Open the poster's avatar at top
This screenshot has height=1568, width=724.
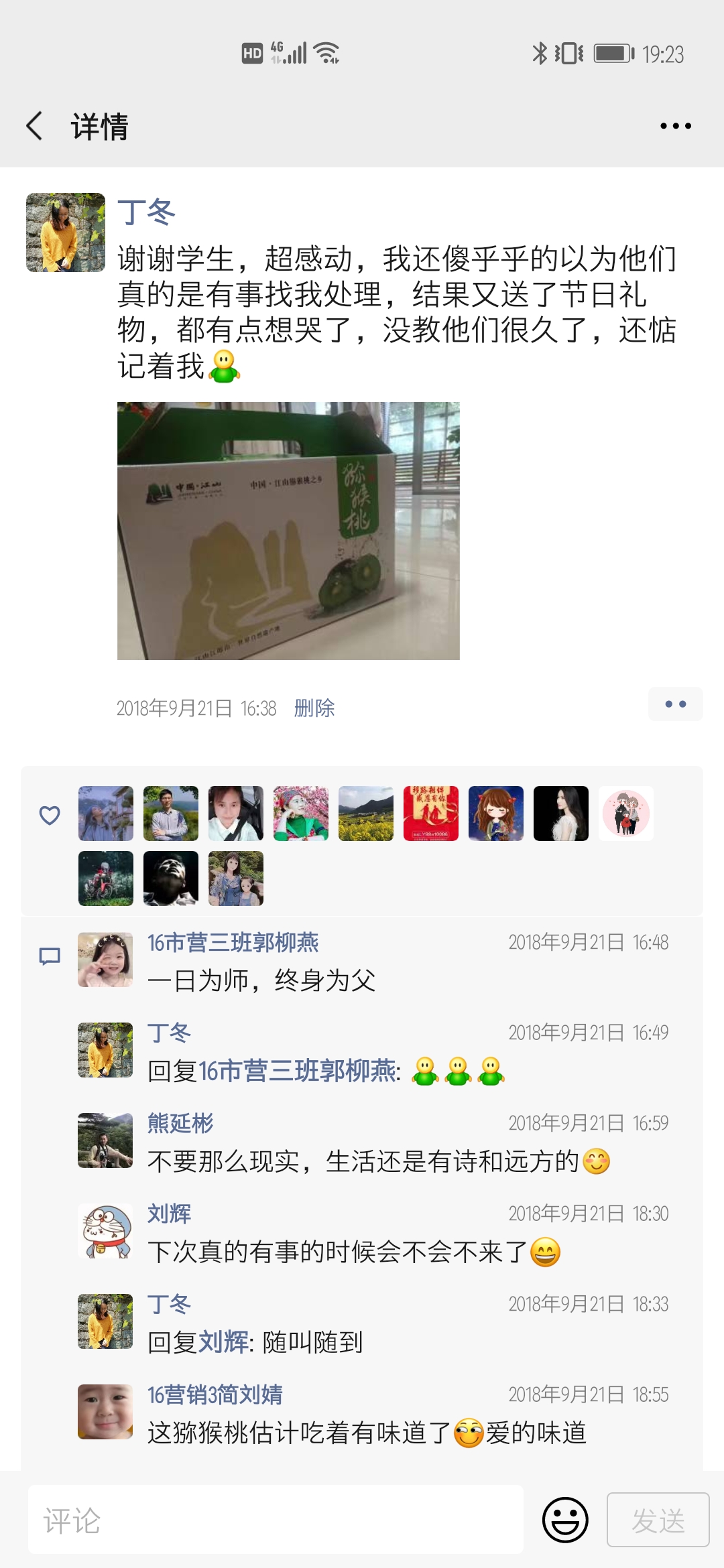tap(66, 233)
